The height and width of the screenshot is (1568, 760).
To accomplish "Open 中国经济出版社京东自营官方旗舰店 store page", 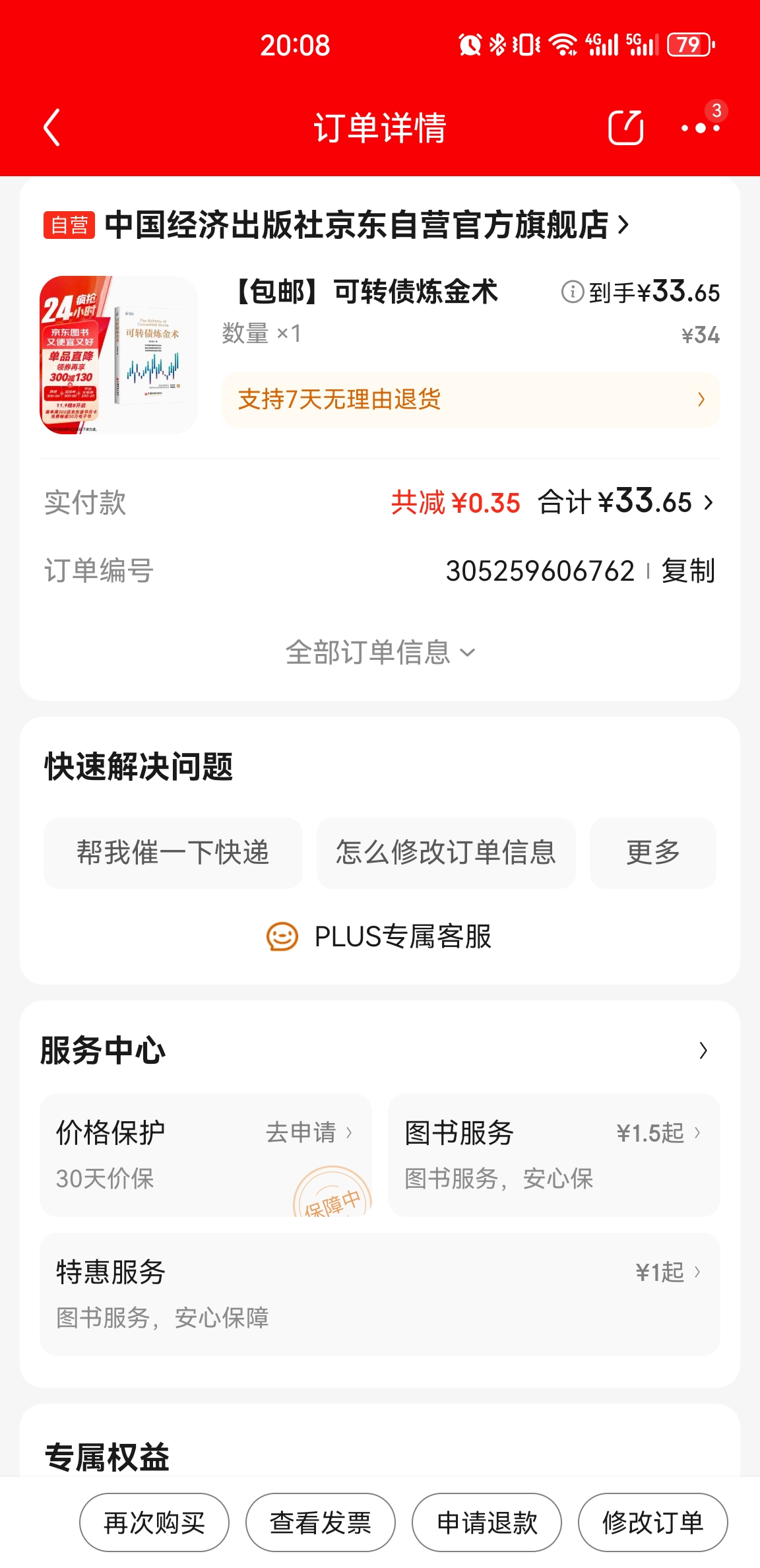I will (x=366, y=225).
